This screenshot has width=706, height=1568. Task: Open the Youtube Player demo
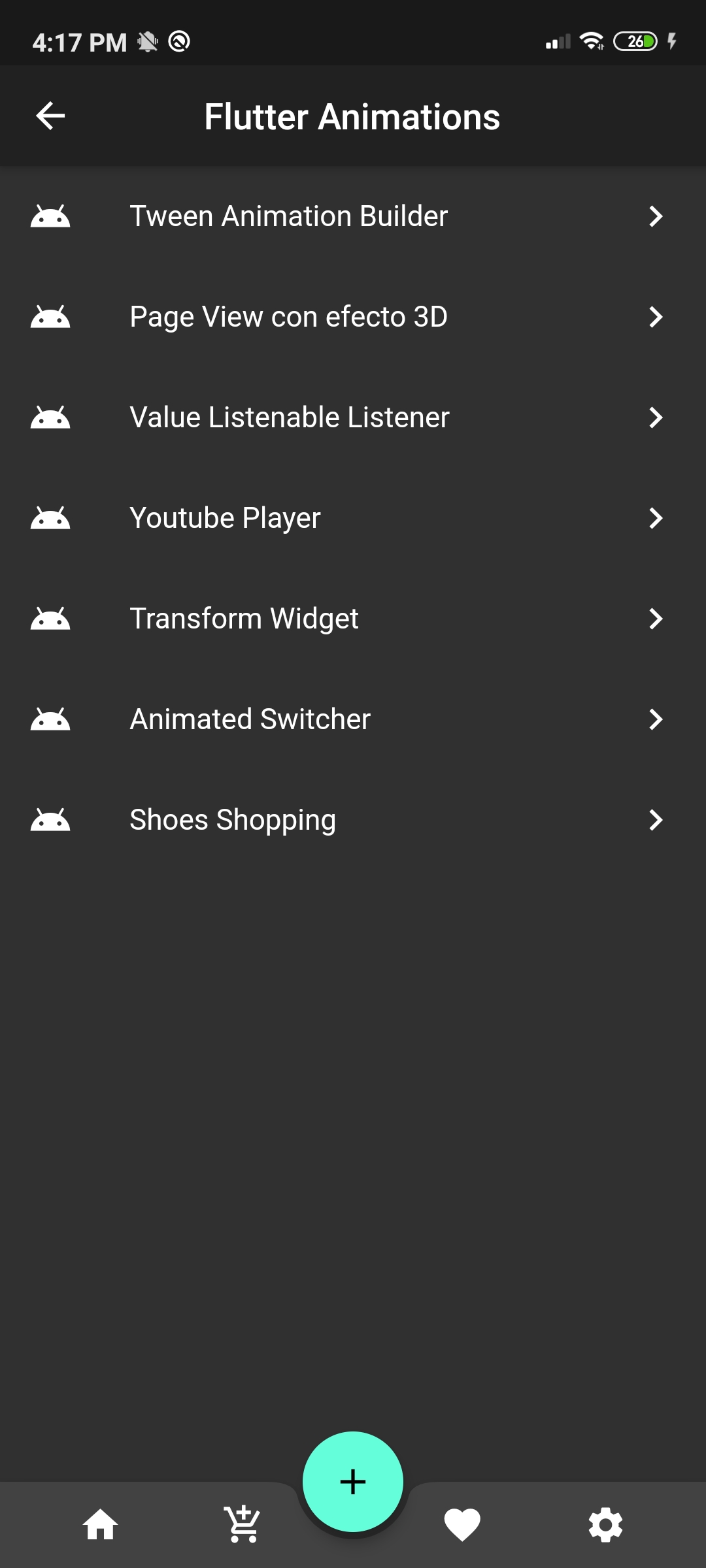pyautogui.click(x=225, y=518)
